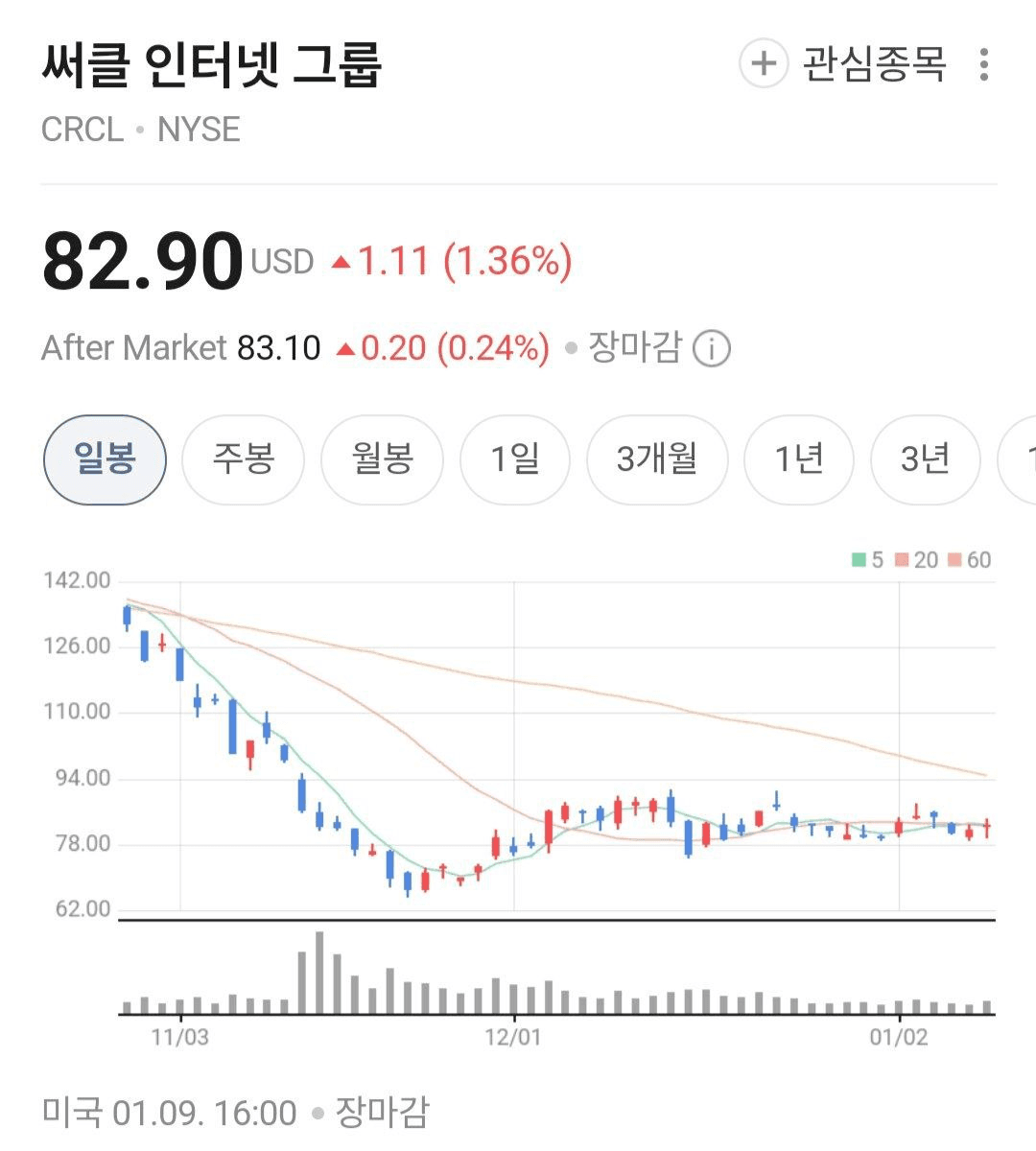
Task: Show the 1일 intraday chart
Action: coord(515,459)
